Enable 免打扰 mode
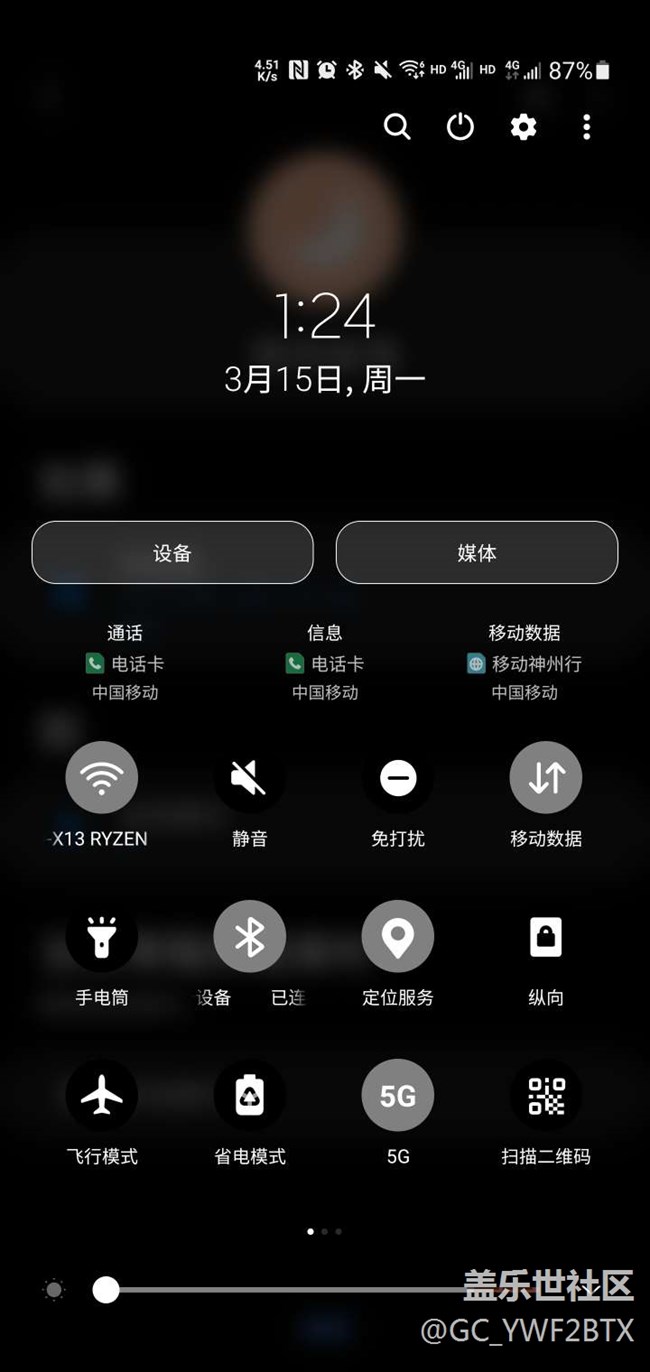Image resolution: width=650 pixels, height=1372 pixels. [x=398, y=777]
